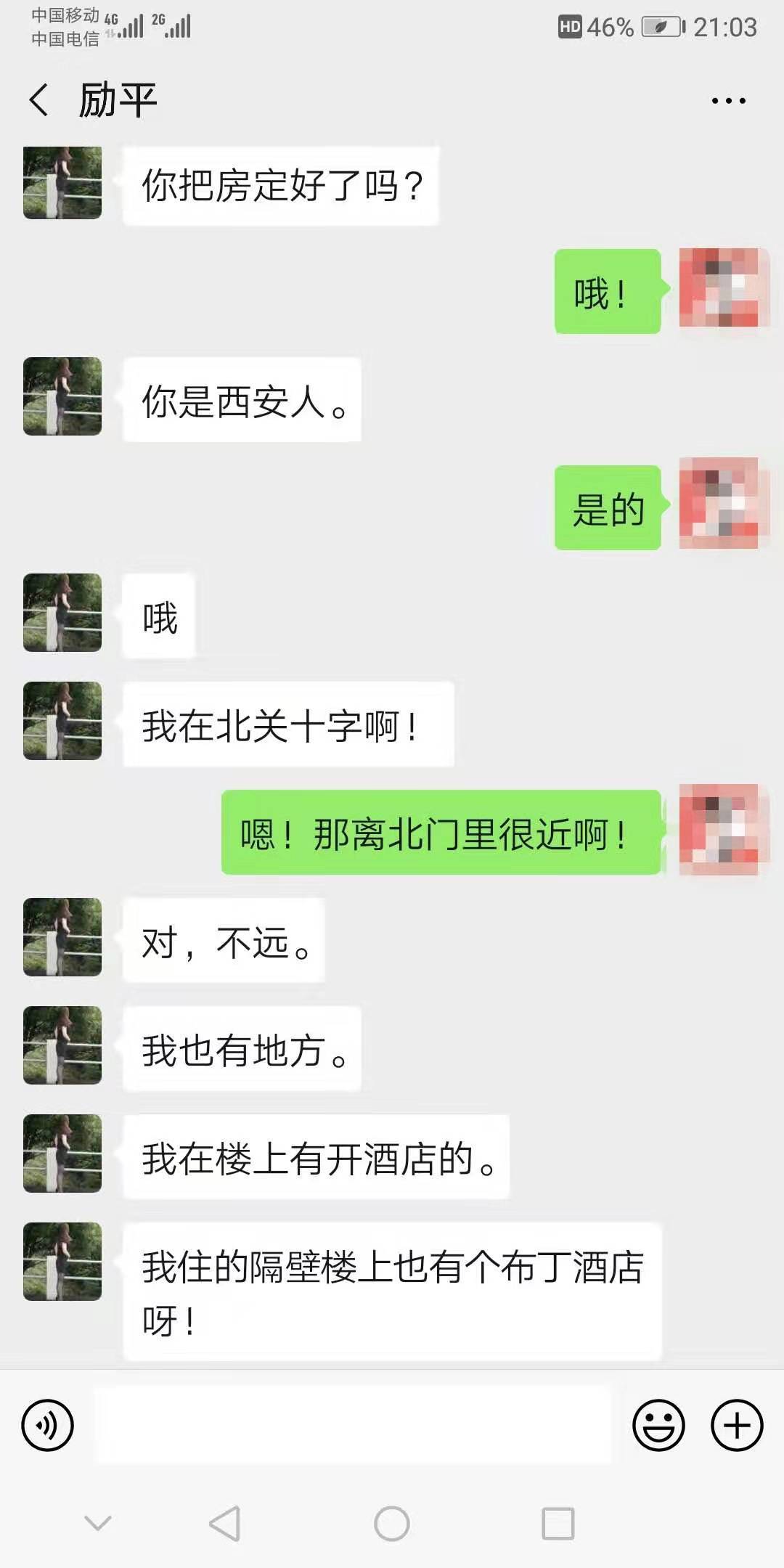Image resolution: width=784 pixels, height=1568 pixels.
Task: Open the three-dot chat info menu
Action: point(728,101)
